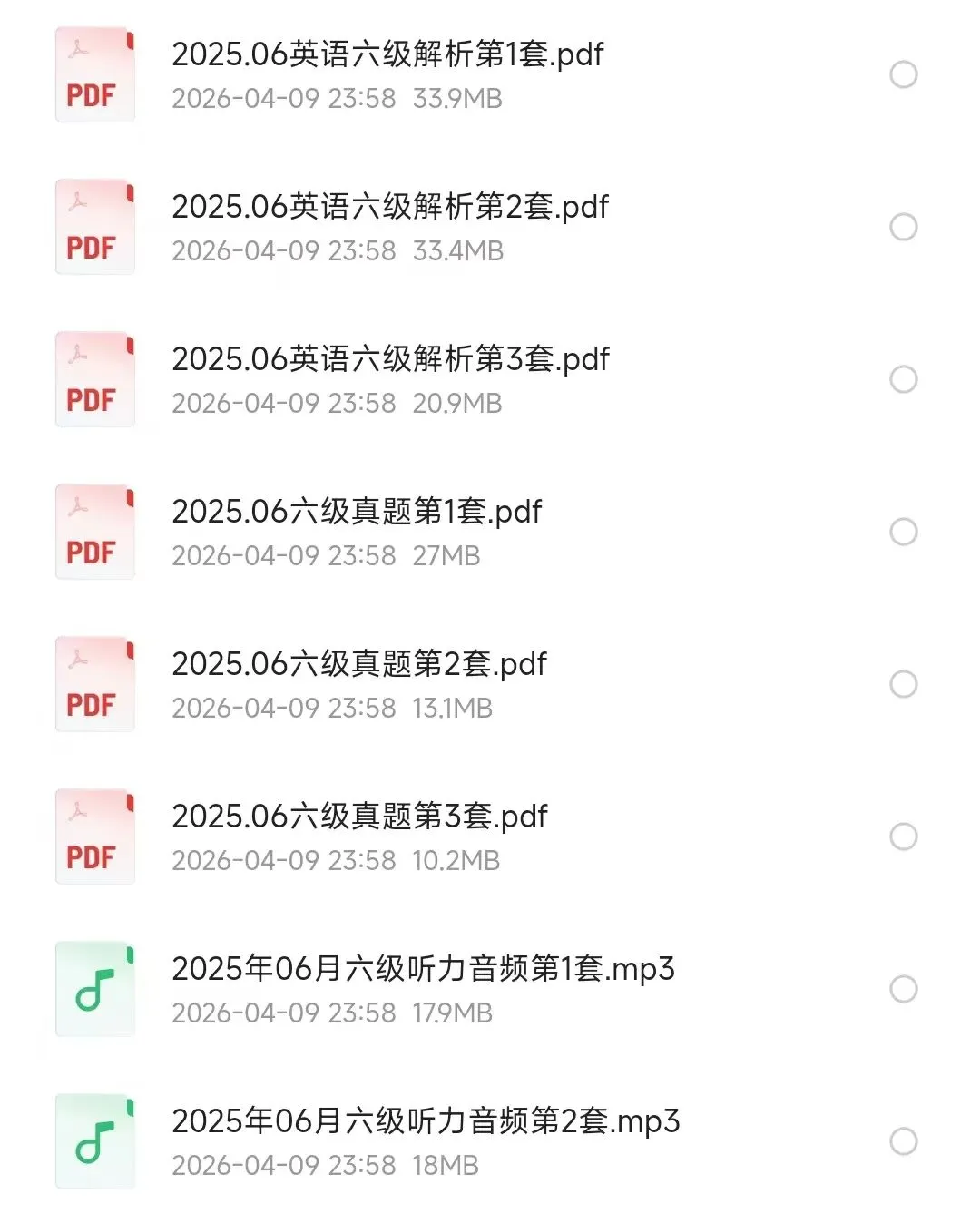Select 2025.06六级真题第3套.pdf using its circle

(903, 837)
